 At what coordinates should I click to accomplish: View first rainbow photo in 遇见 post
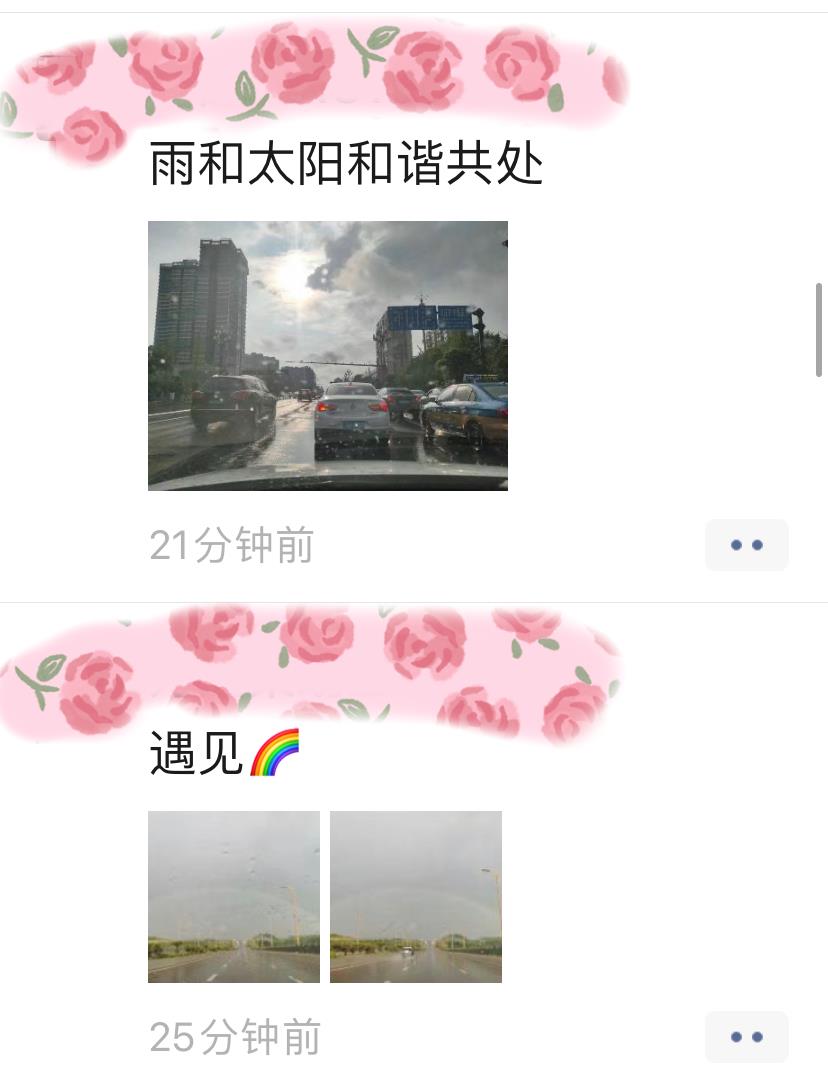[x=234, y=896]
